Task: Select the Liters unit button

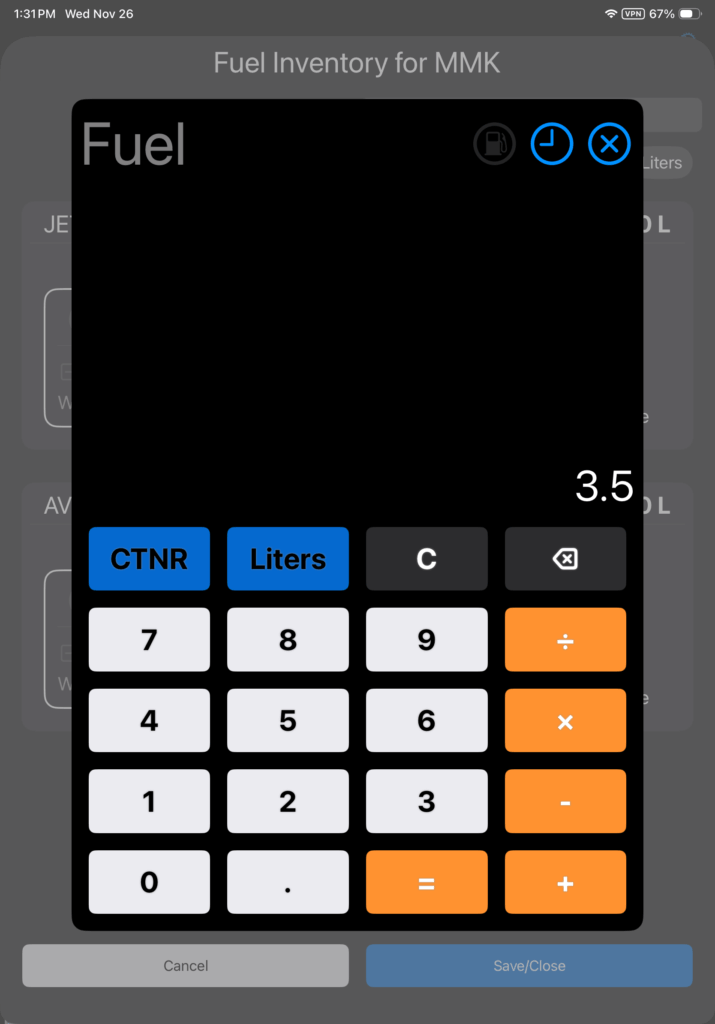Action: 288,559
